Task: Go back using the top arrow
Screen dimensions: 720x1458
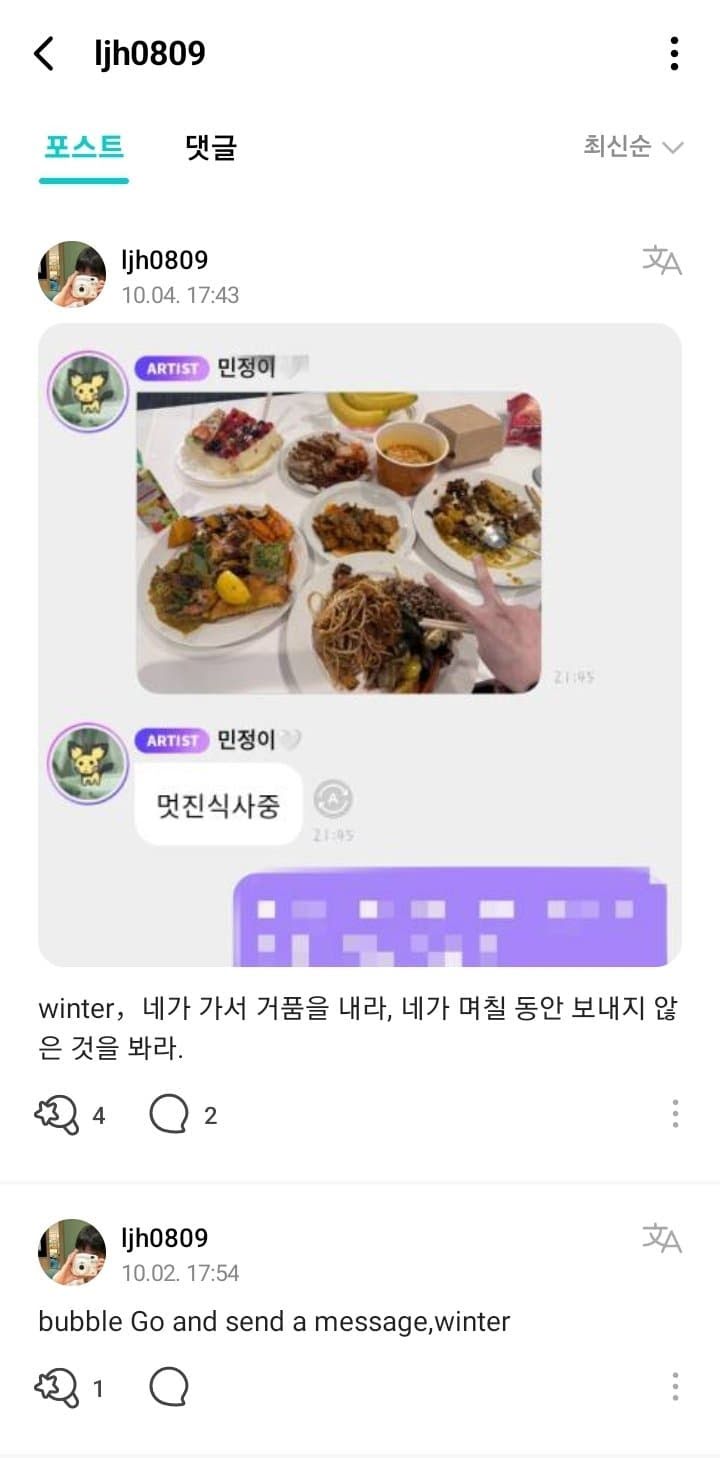Action: click(44, 53)
